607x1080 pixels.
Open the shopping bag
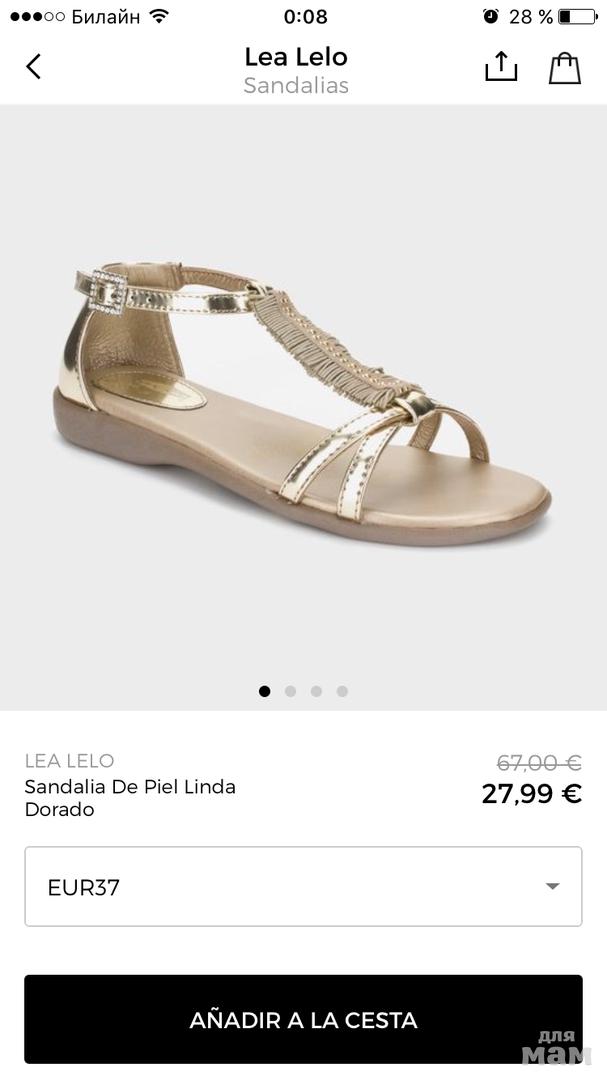[565, 67]
